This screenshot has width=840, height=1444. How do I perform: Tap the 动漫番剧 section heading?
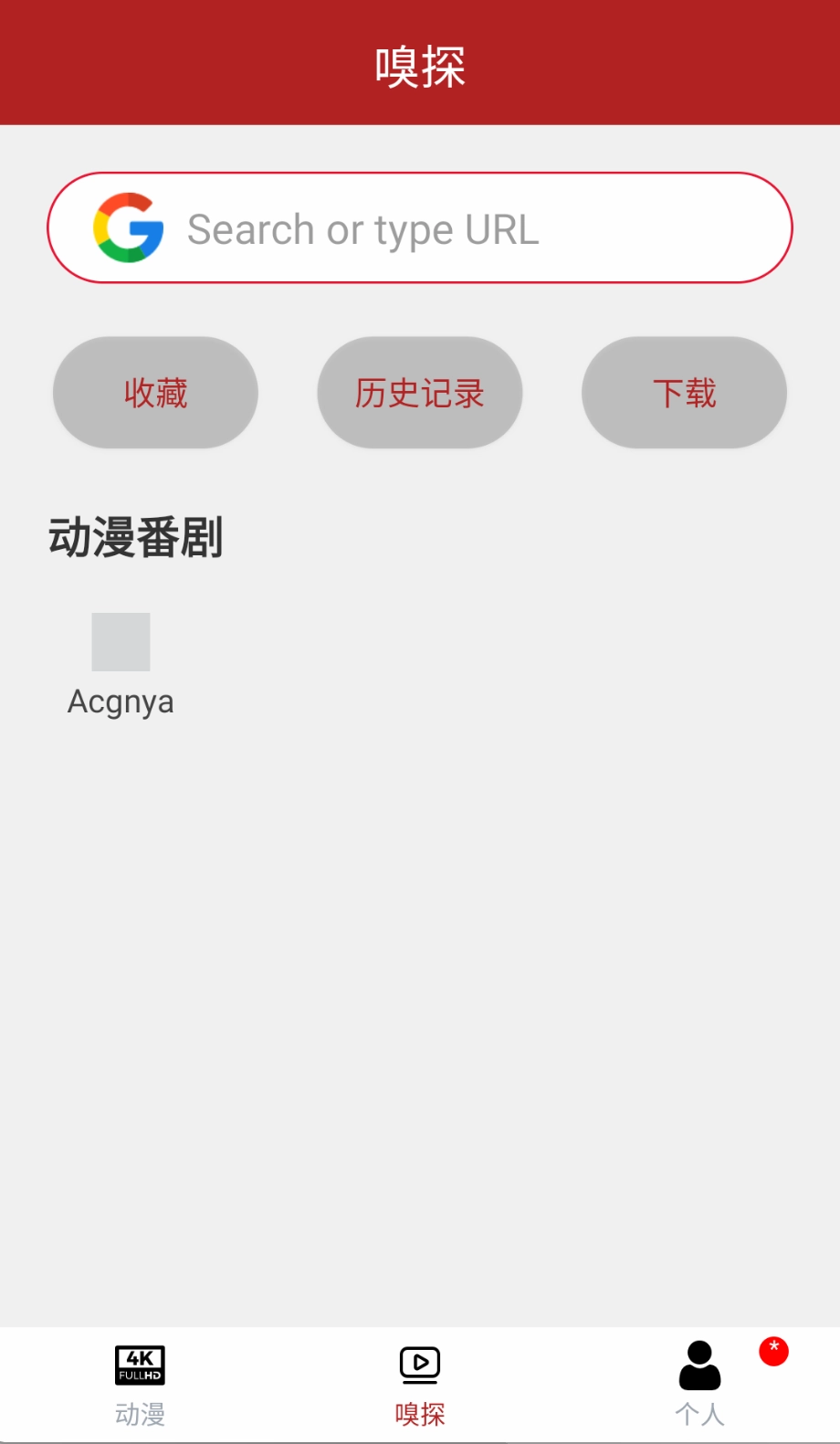coord(135,538)
